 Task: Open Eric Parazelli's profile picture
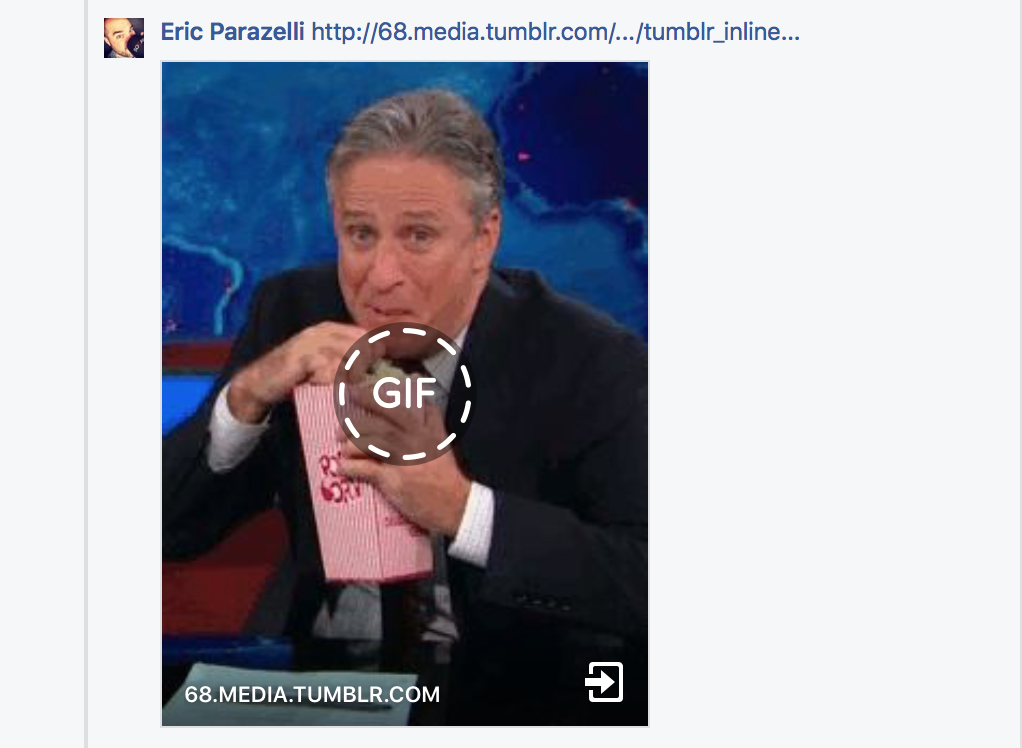click(x=124, y=37)
